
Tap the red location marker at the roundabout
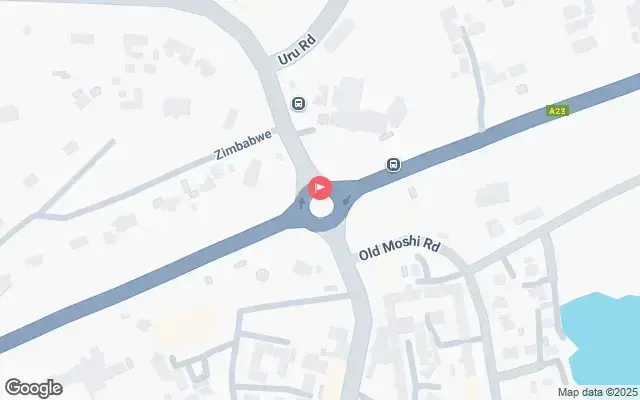(320, 187)
